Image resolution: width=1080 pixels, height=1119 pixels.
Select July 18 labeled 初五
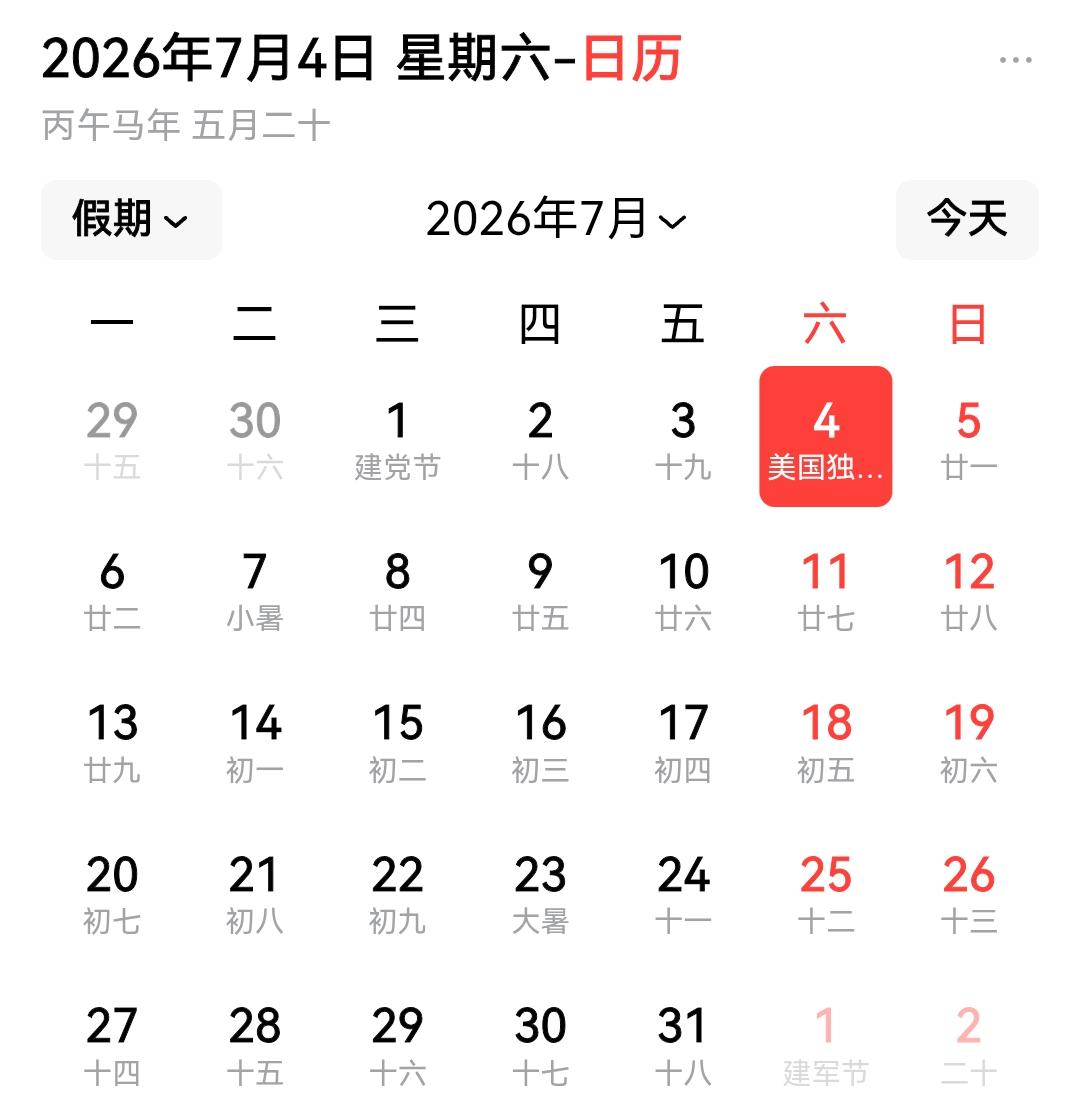click(825, 740)
